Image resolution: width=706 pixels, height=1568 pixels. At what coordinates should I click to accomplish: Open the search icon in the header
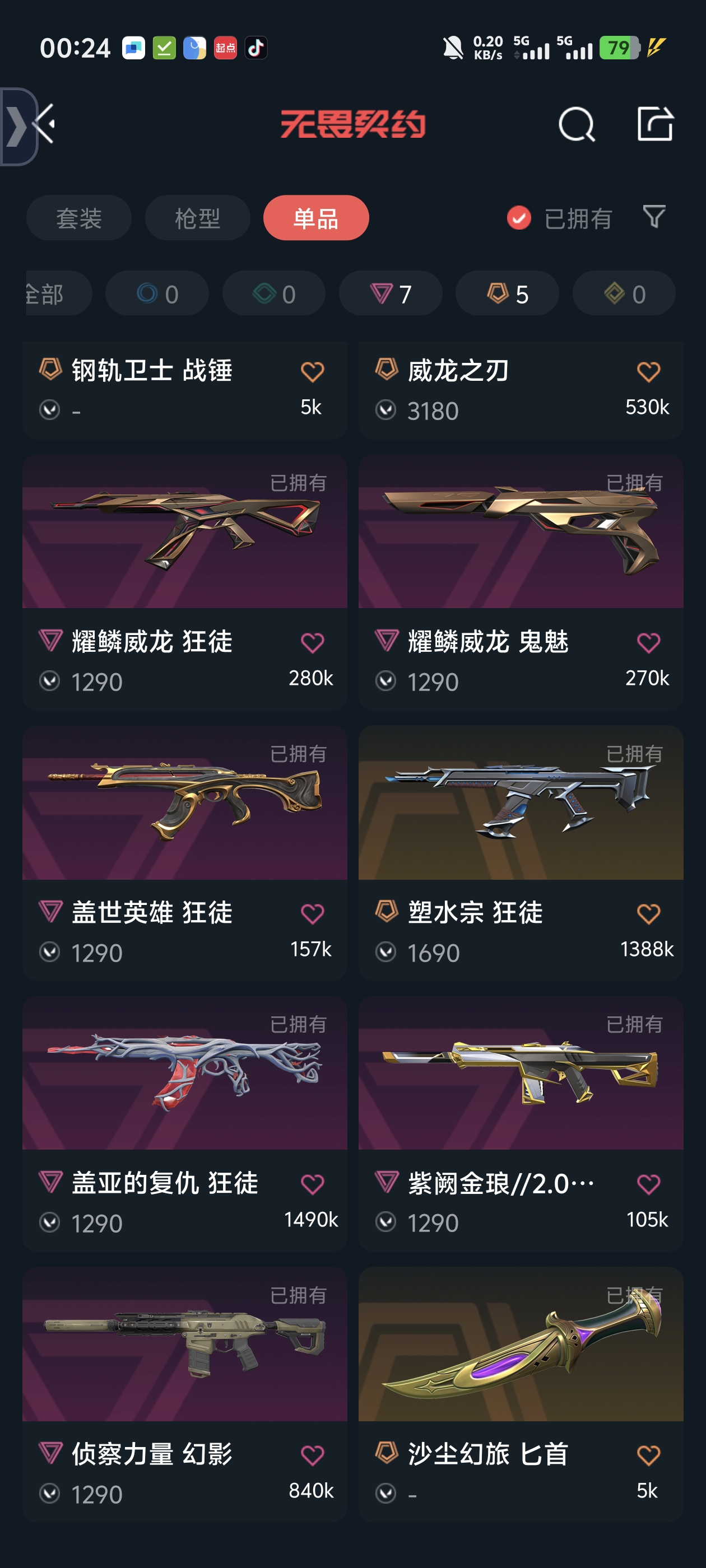[x=575, y=124]
